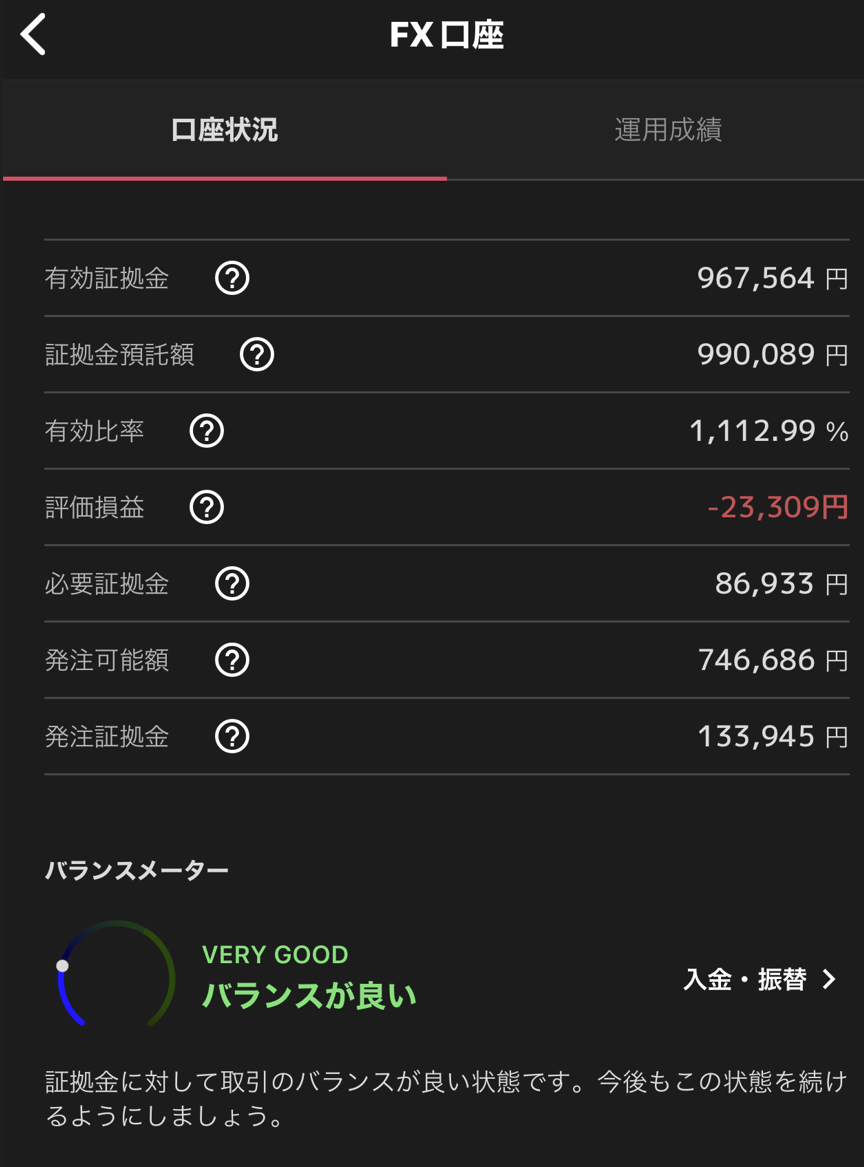864x1167 pixels.
Task: Tap the question mark beside 証拠金預託額
Action: point(257,354)
